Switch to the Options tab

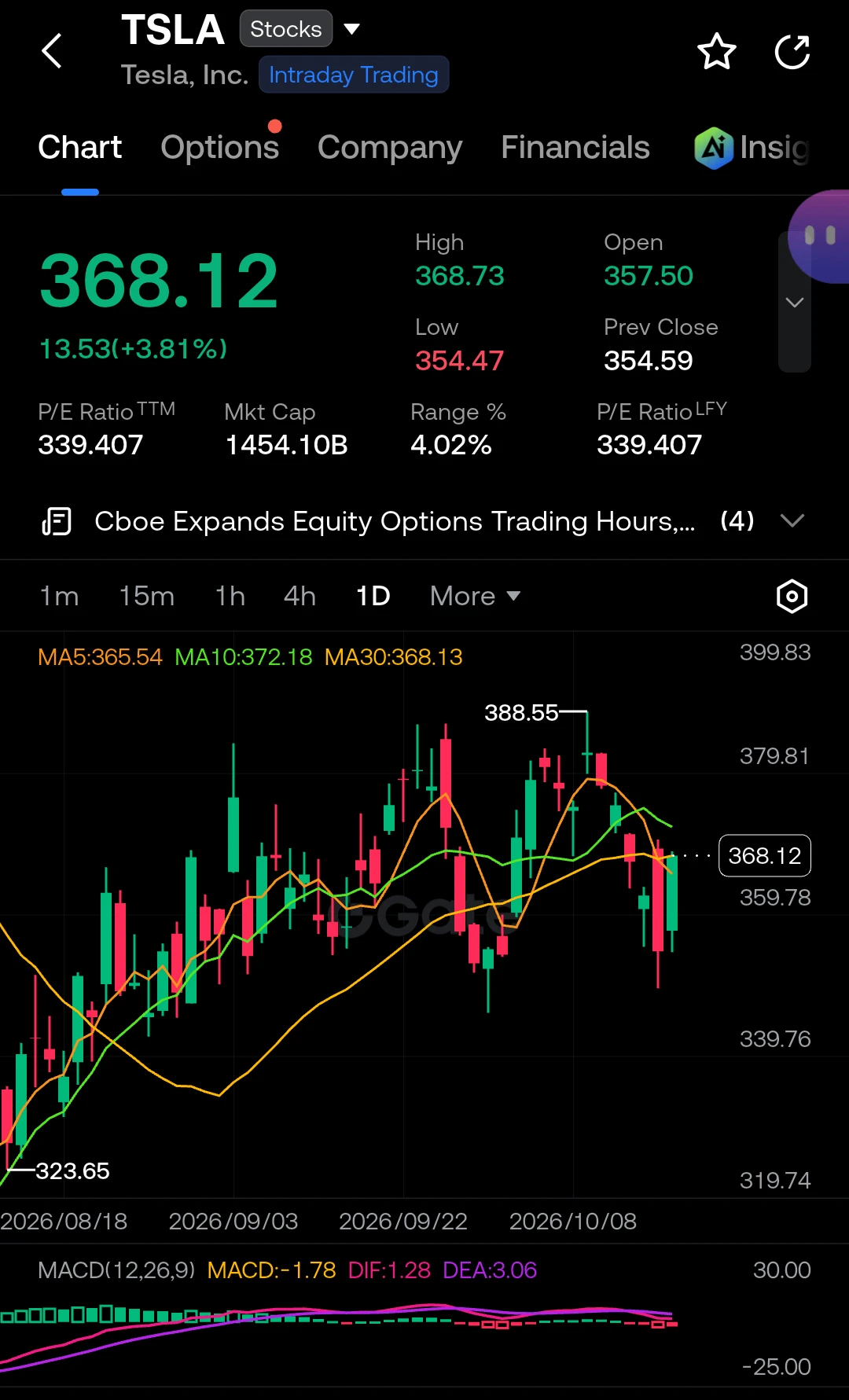tap(220, 147)
